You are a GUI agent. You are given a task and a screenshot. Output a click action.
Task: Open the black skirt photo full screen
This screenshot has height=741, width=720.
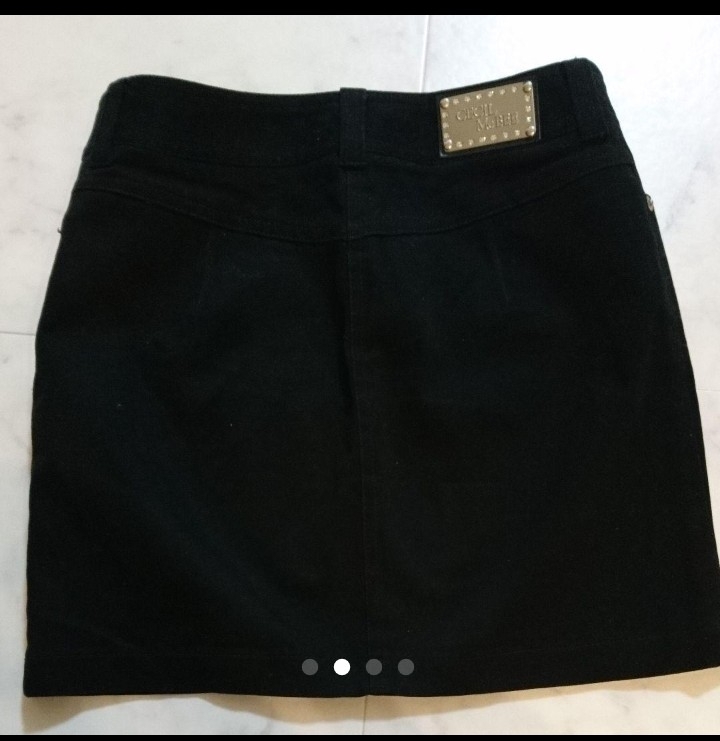[x=360, y=380]
